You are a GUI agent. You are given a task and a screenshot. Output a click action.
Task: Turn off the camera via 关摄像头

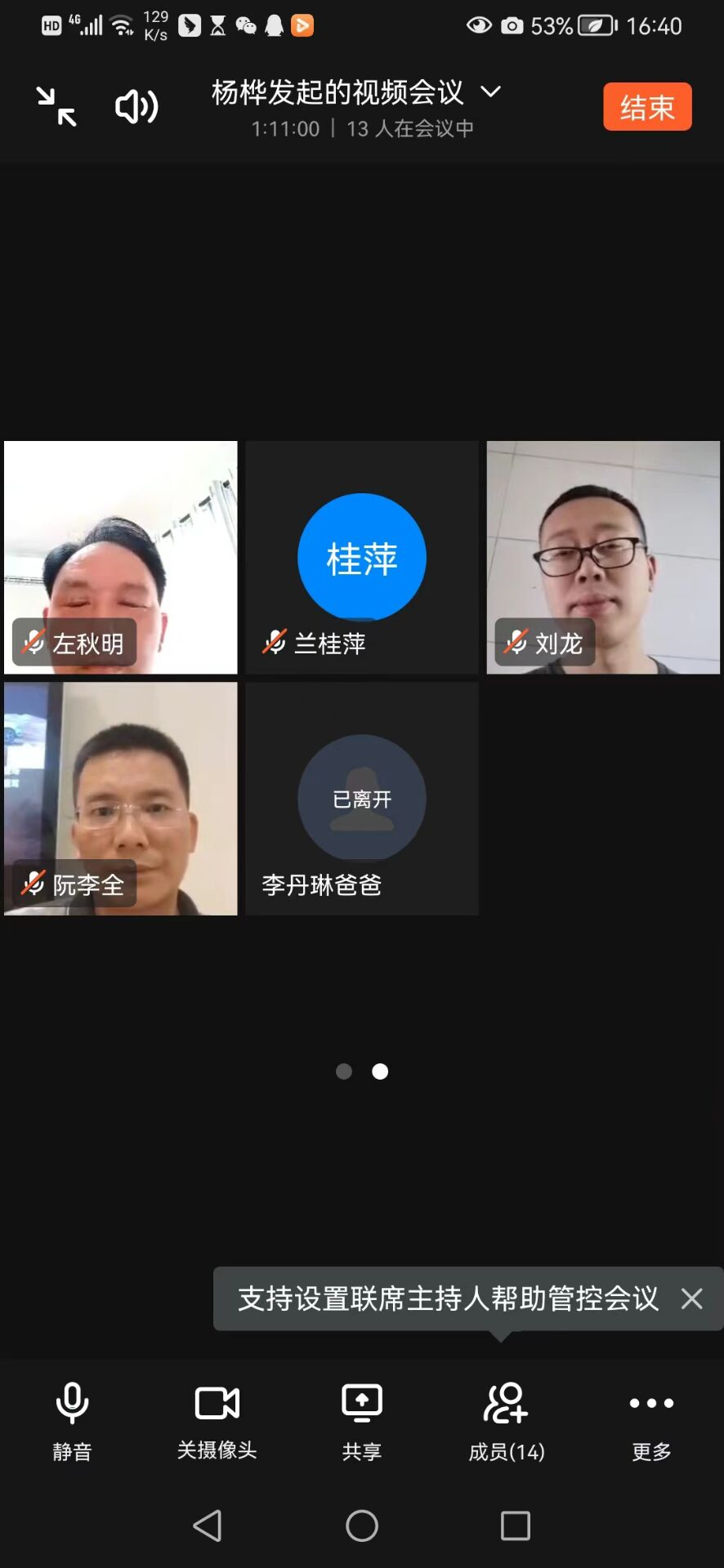(x=217, y=1419)
